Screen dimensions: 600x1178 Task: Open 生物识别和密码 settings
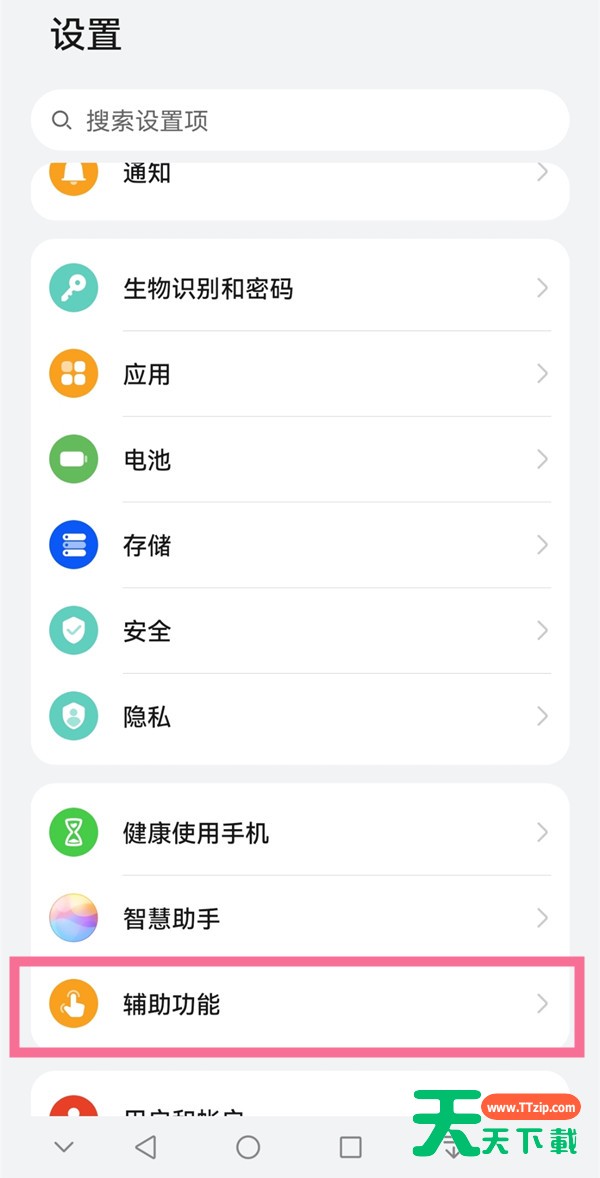click(300, 288)
